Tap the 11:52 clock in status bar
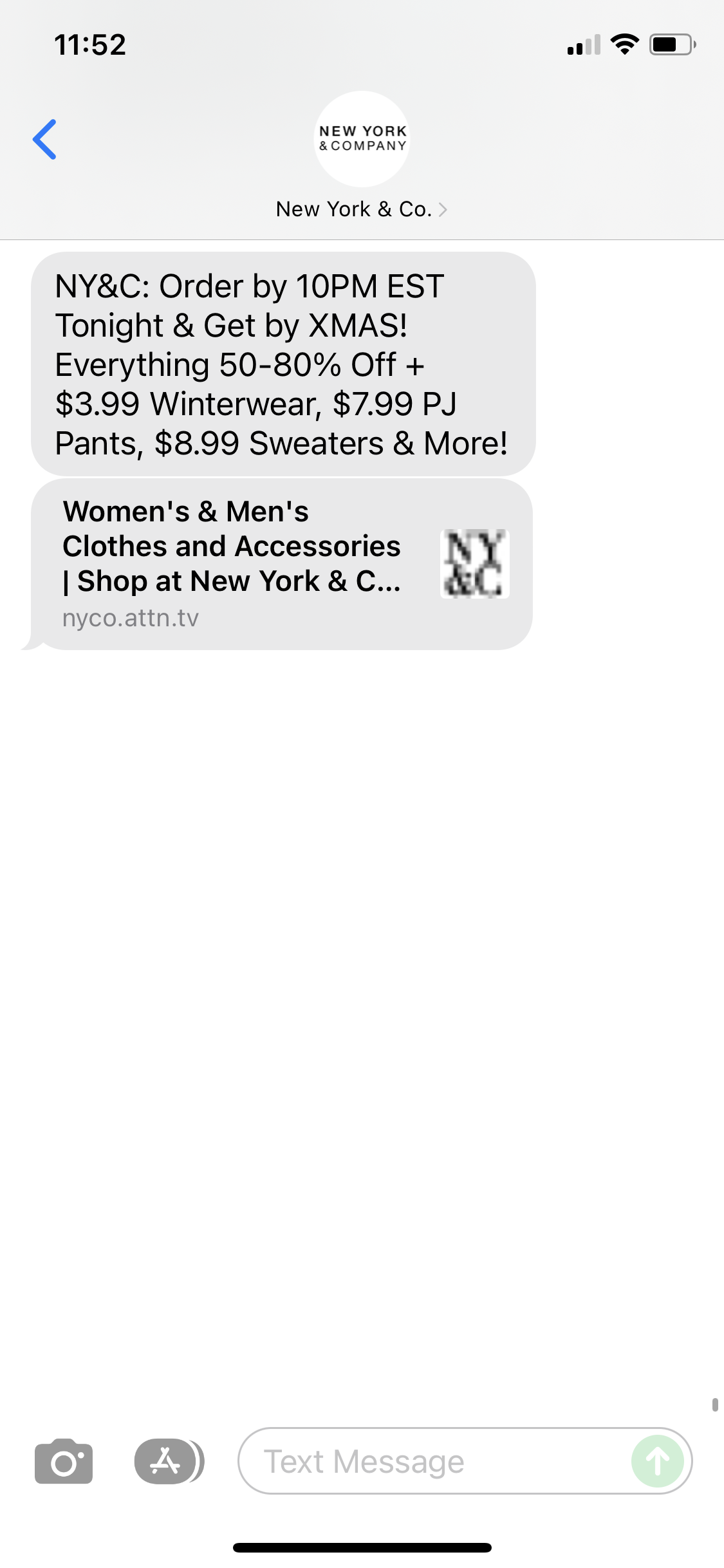The height and width of the screenshot is (1568, 724). tap(89, 44)
